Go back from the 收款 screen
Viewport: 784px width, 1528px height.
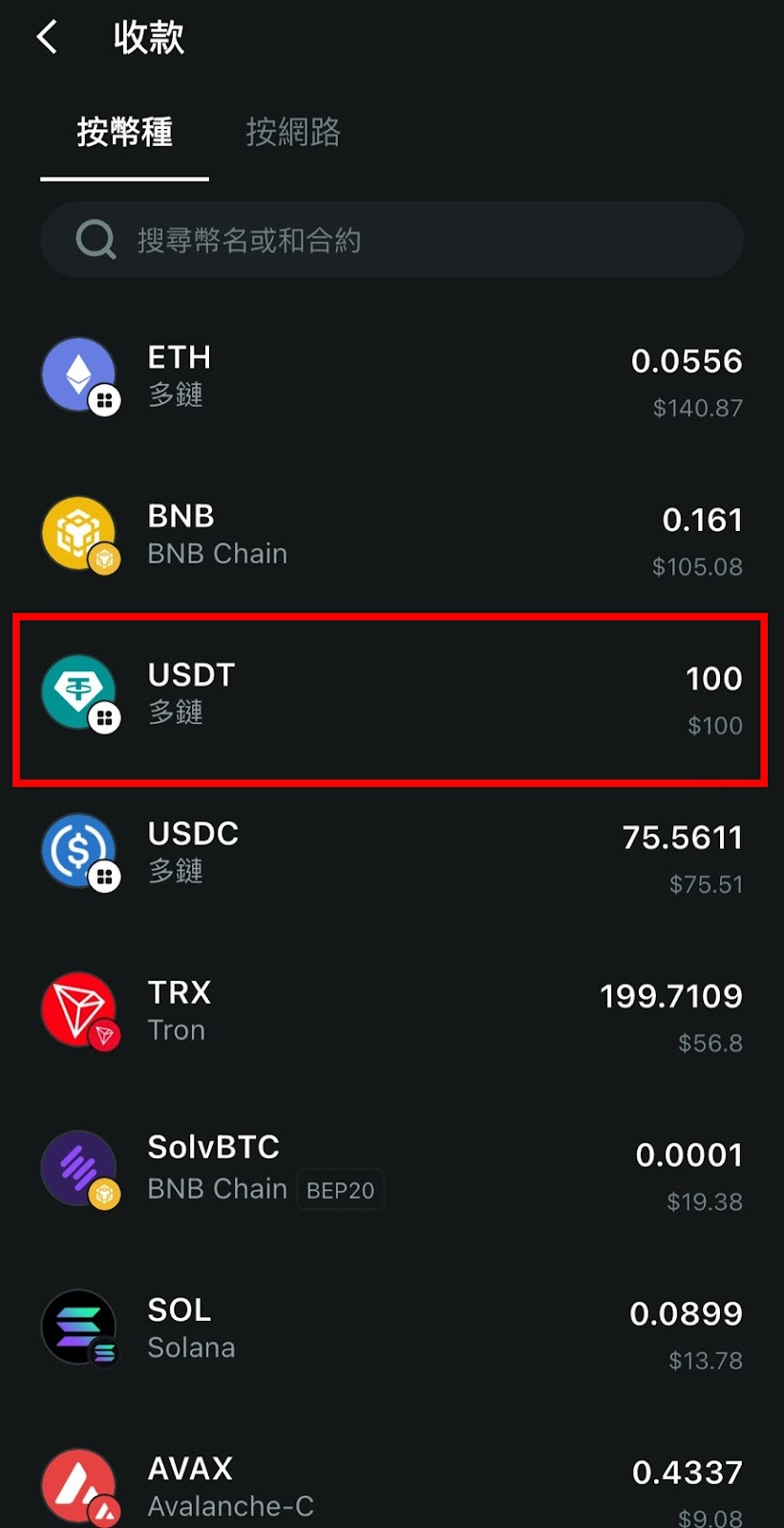pos(48,37)
